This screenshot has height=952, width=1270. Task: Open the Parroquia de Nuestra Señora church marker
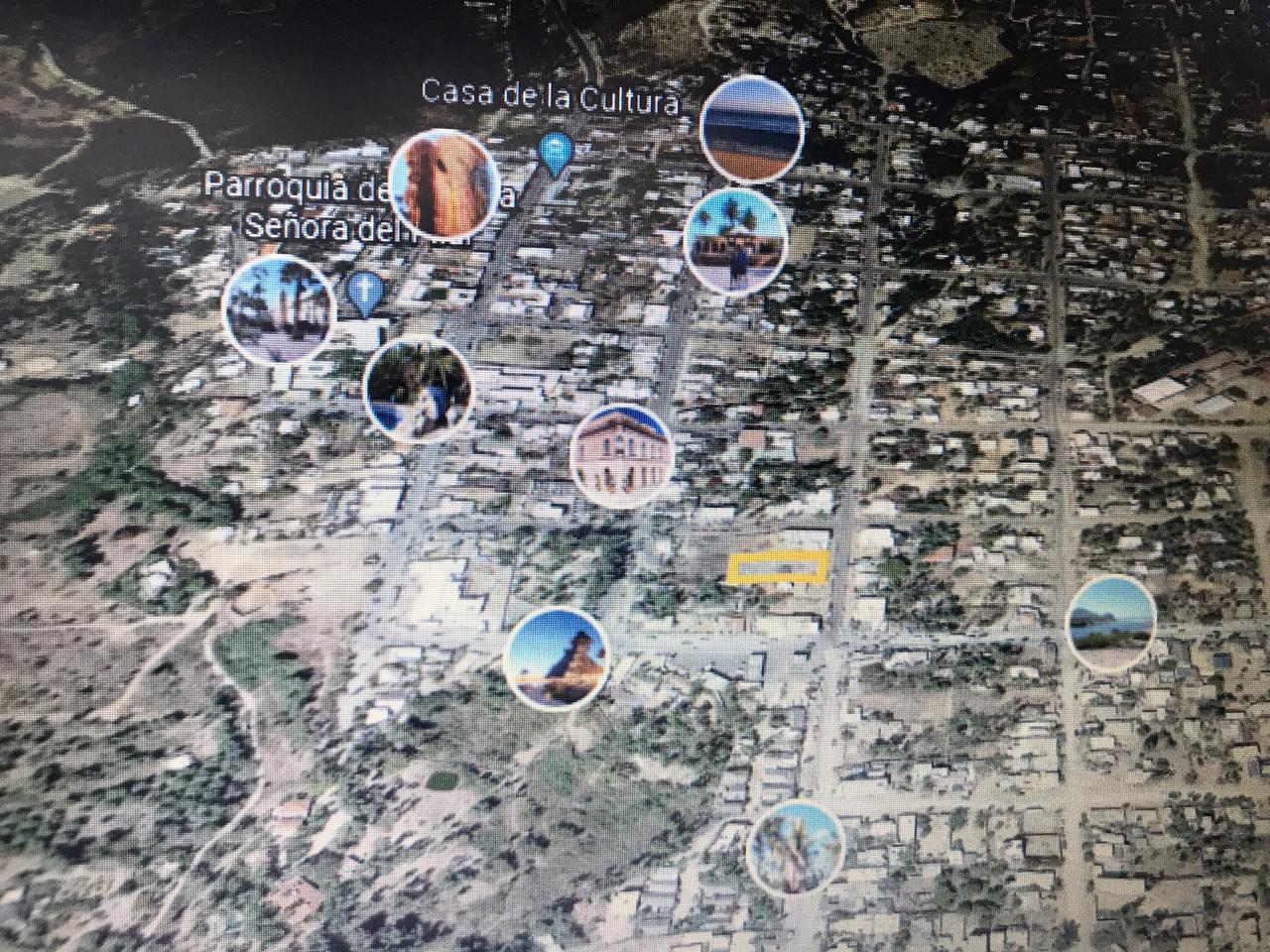(x=365, y=292)
